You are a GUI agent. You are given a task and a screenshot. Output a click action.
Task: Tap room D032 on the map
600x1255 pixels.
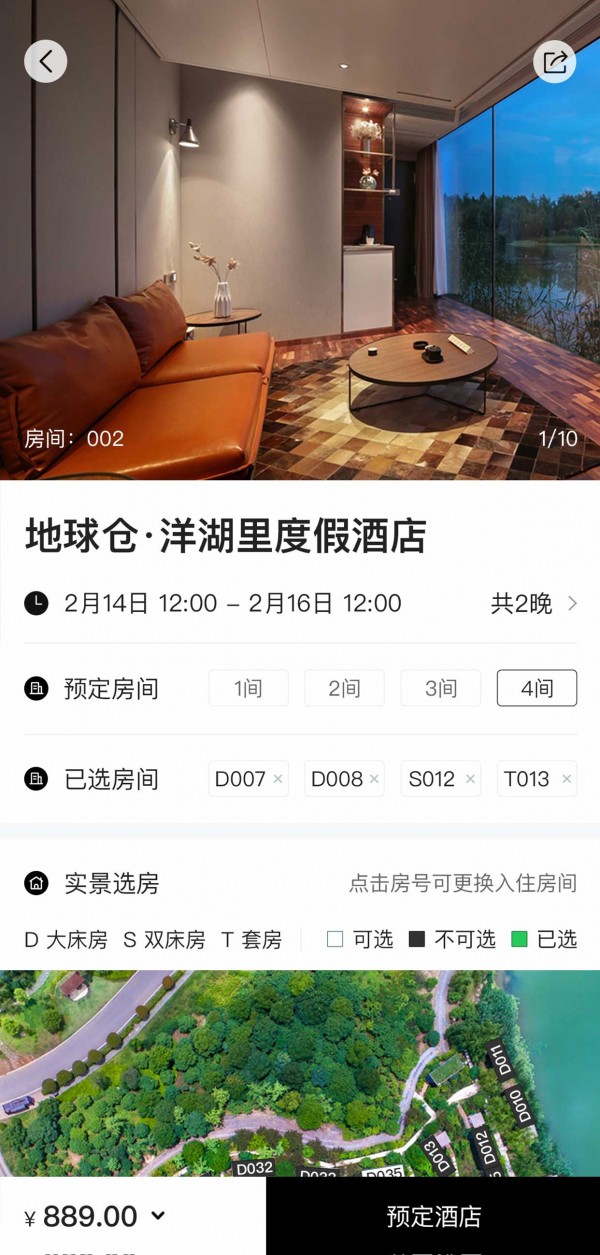[x=254, y=1167]
